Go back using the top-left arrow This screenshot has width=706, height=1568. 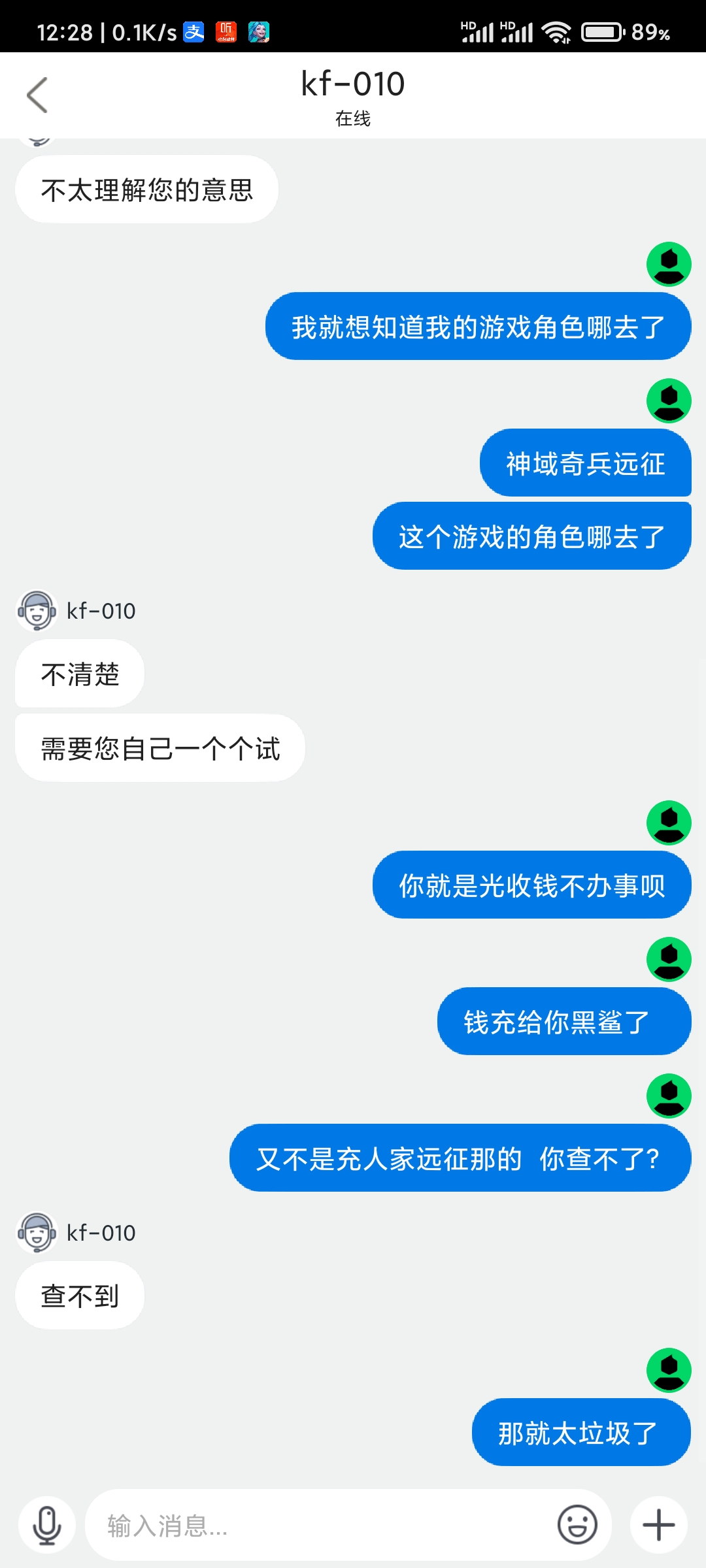(x=37, y=95)
